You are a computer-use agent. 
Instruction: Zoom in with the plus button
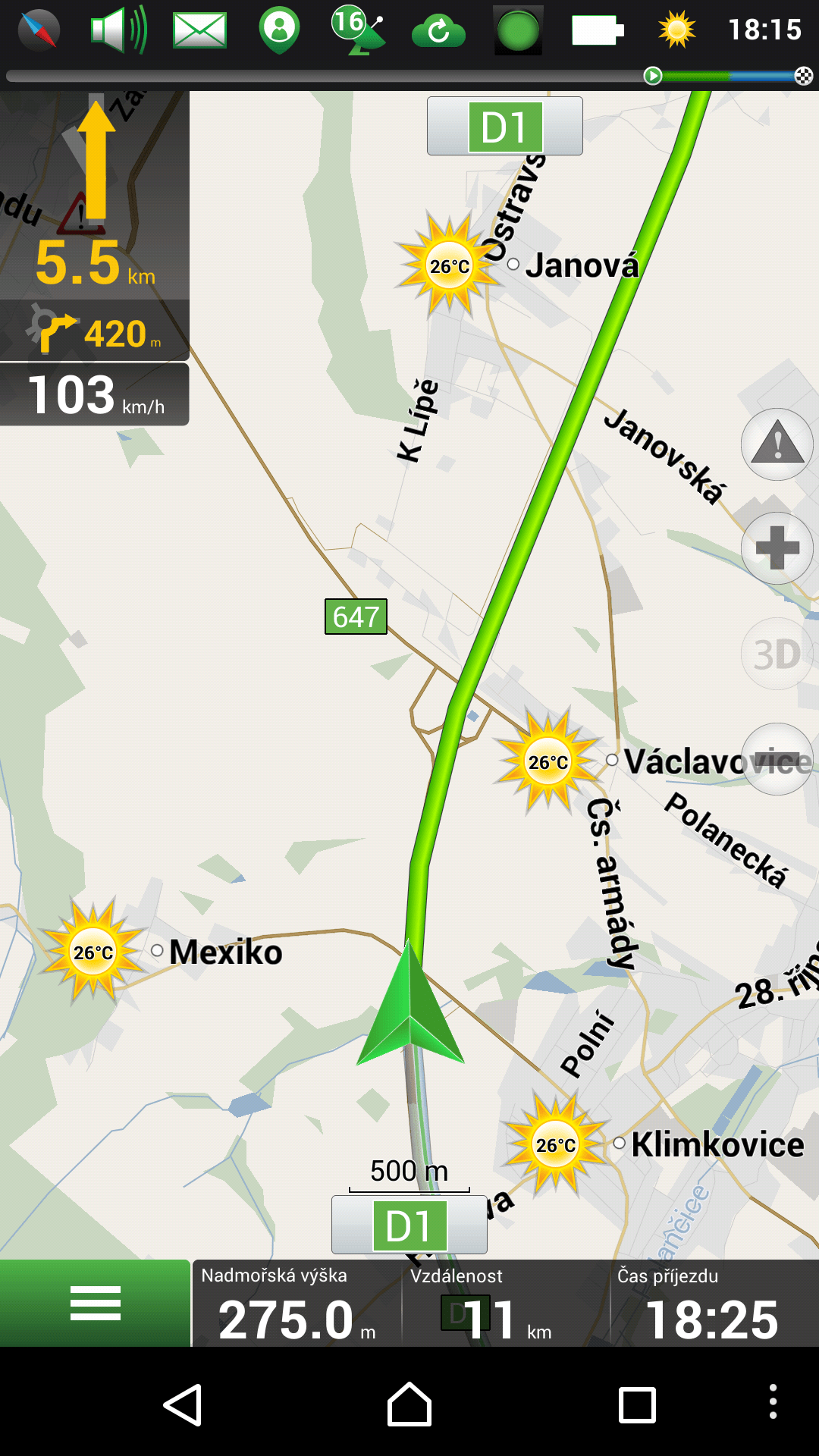(777, 548)
